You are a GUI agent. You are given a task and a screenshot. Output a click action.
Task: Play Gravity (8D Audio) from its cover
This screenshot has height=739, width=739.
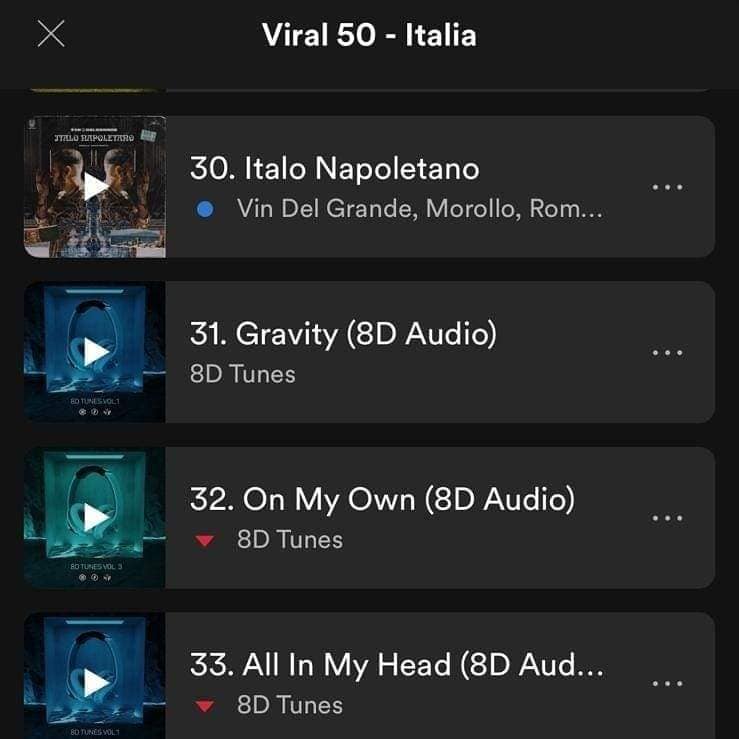(x=95, y=352)
